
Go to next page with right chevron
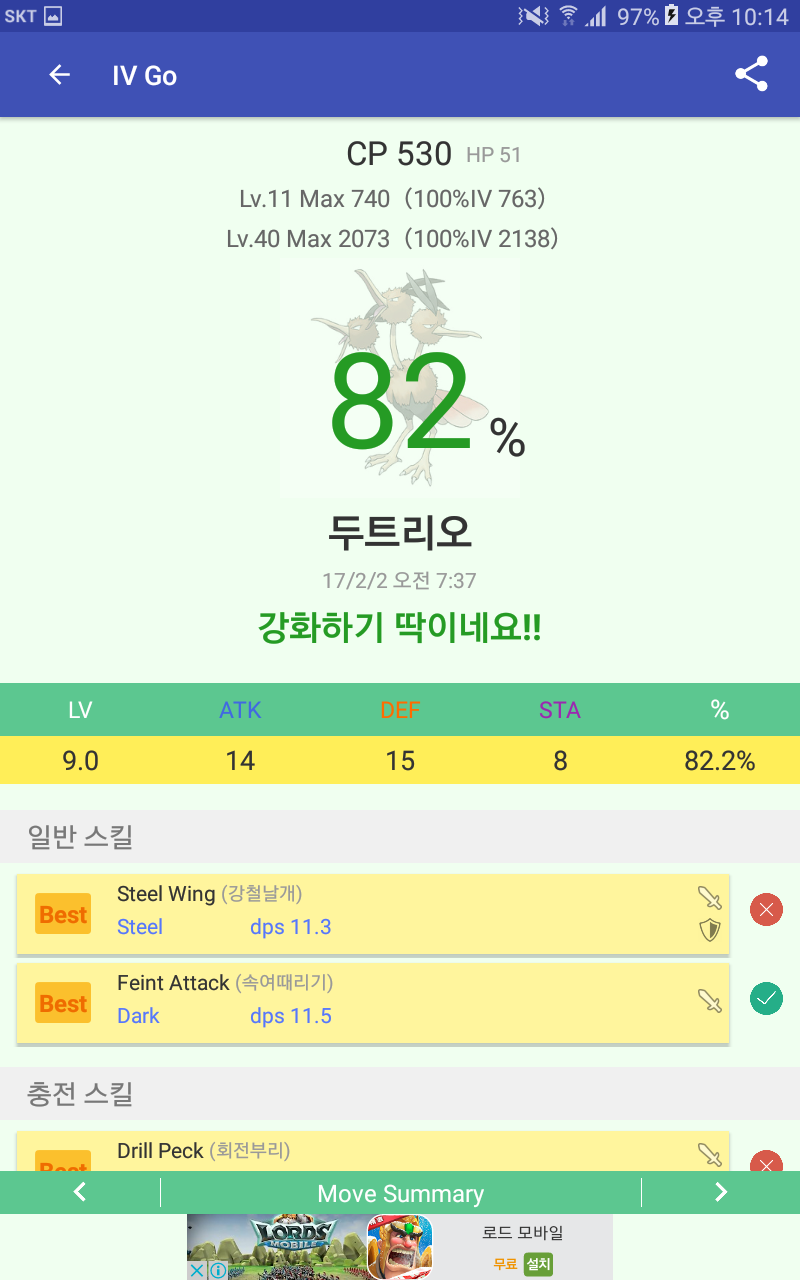[721, 1192]
